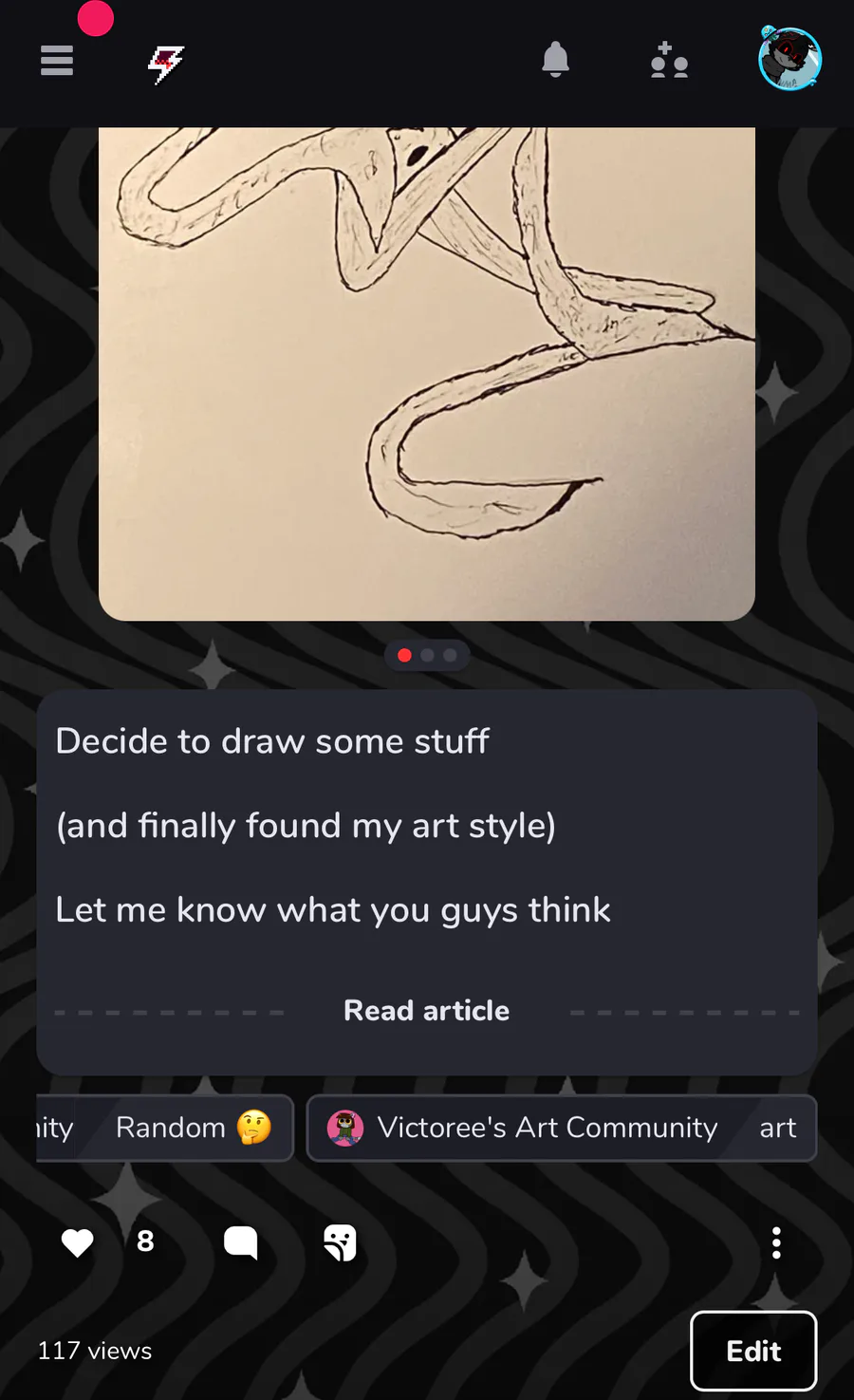Open the hamburger menu
The width and height of the screenshot is (854, 1400).
[57, 61]
